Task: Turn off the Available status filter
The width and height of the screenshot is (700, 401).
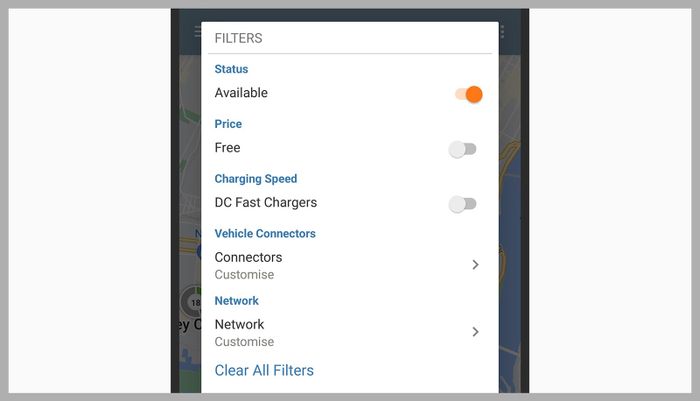Action: [467, 94]
